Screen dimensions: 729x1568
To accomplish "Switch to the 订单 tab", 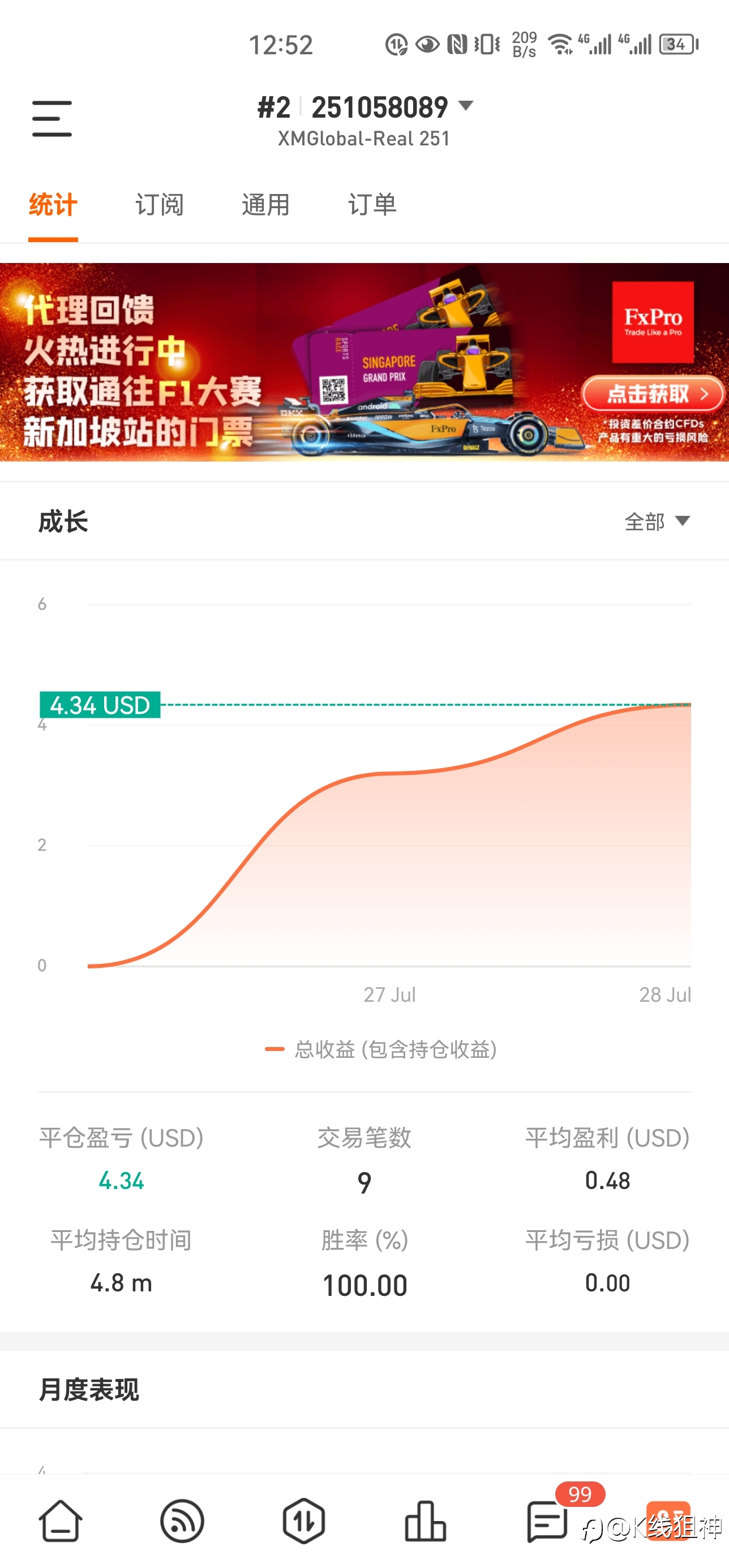I will [x=372, y=205].
